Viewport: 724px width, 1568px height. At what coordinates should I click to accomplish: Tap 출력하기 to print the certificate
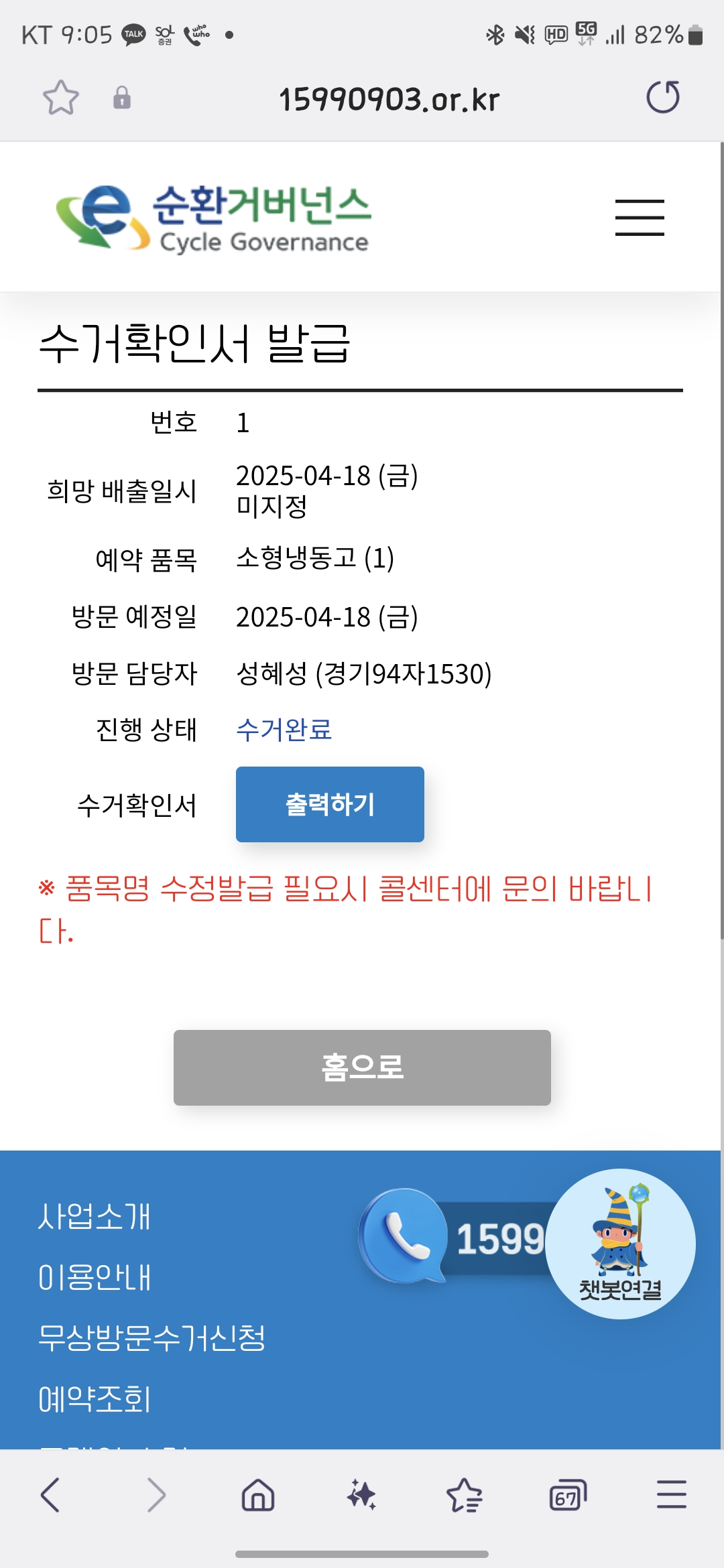point(330,804)
